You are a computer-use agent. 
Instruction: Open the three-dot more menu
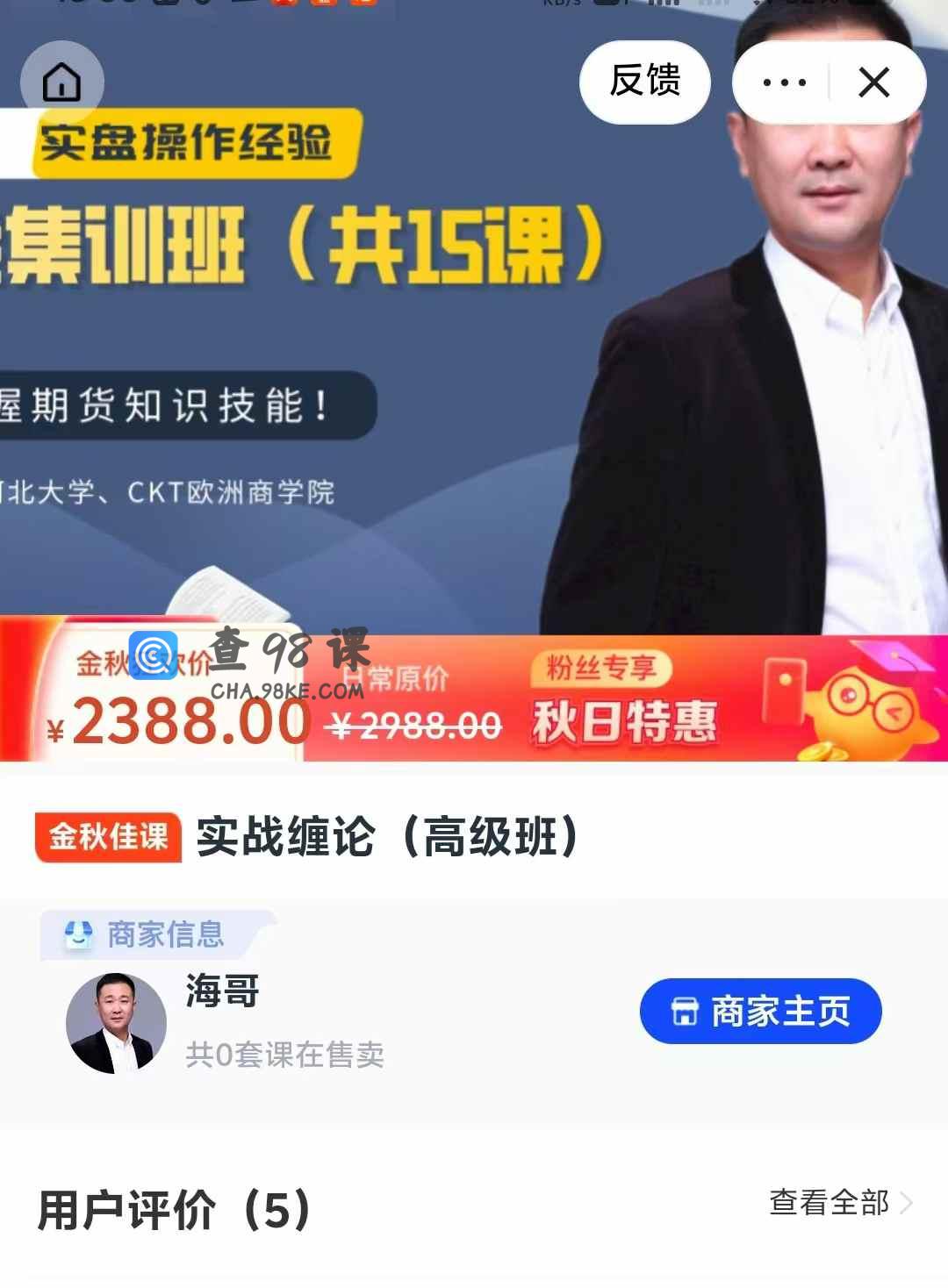[x=784, y=82]
